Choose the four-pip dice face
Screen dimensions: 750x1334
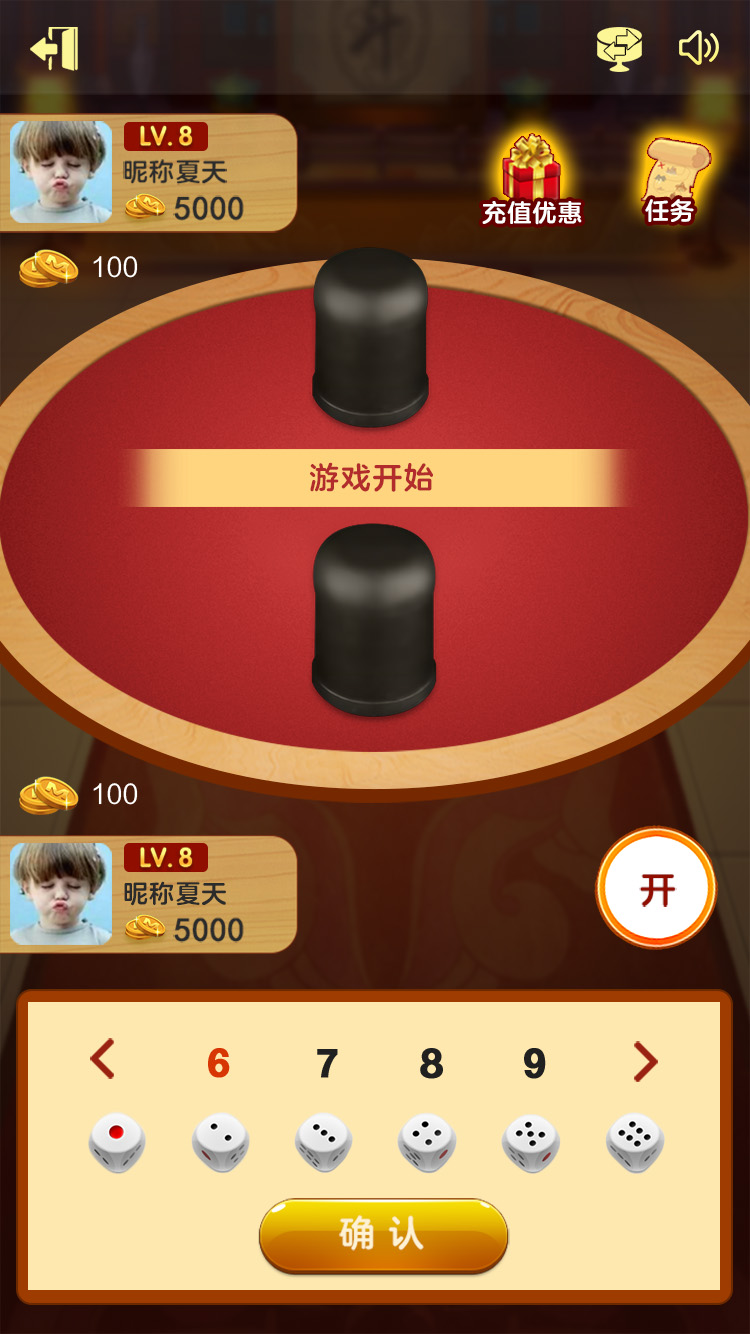[428, 1142]
